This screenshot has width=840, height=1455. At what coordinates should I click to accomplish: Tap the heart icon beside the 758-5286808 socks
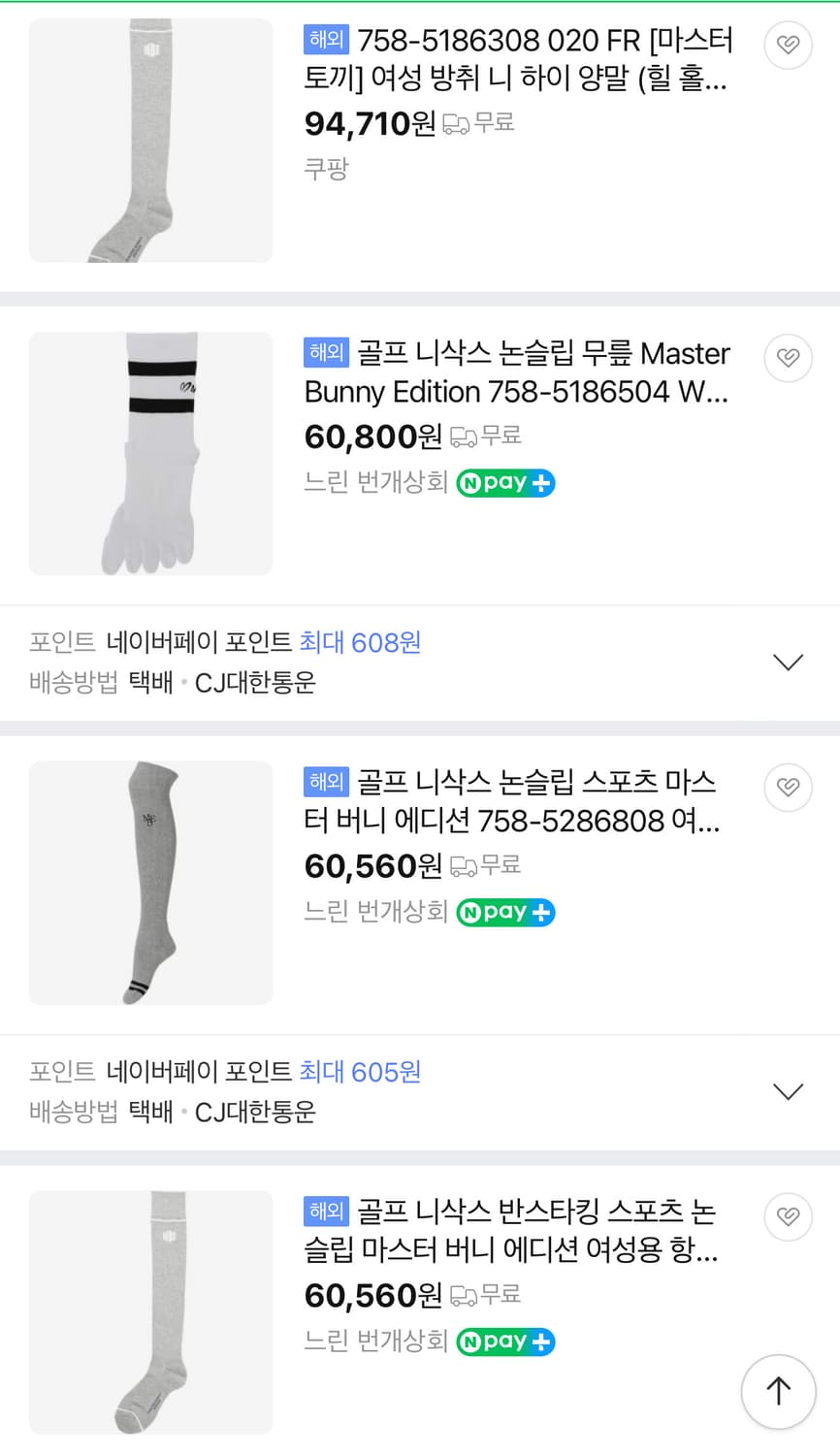pyautogui.click(x=788, y=788)
